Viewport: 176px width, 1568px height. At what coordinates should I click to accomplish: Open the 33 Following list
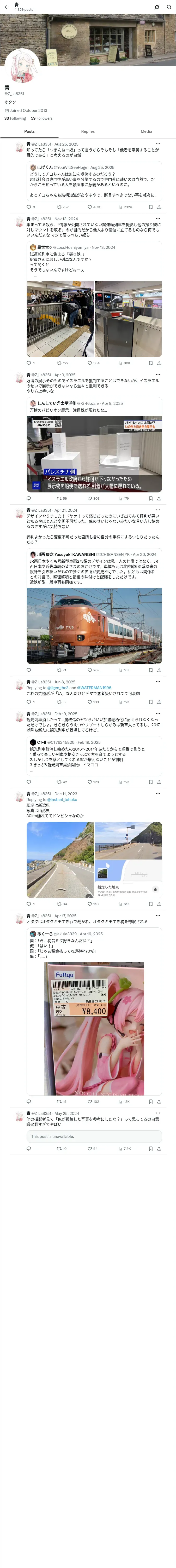point(15,119)
